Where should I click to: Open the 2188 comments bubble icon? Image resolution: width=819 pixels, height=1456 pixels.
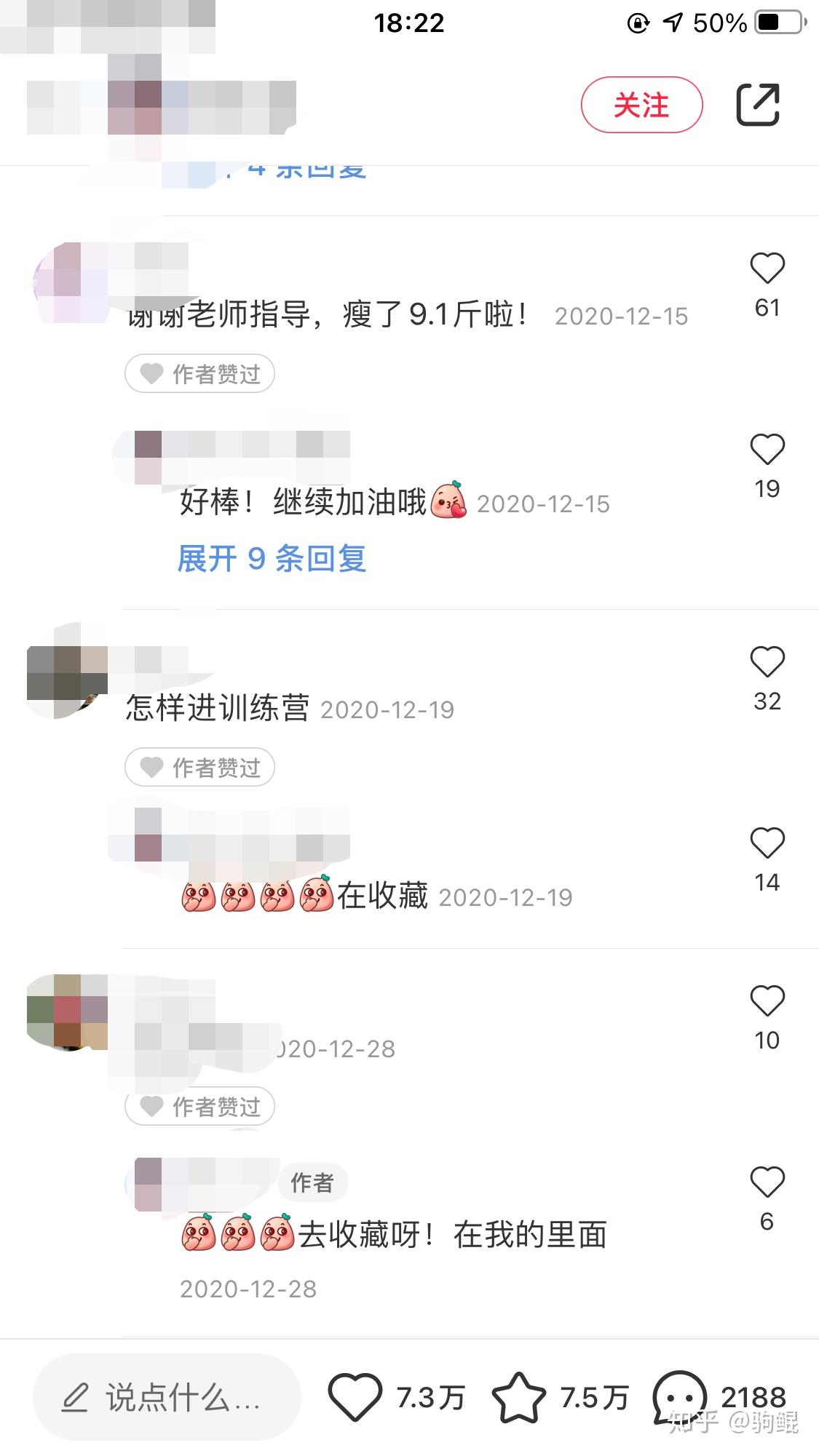click(x=680, y=1397)
